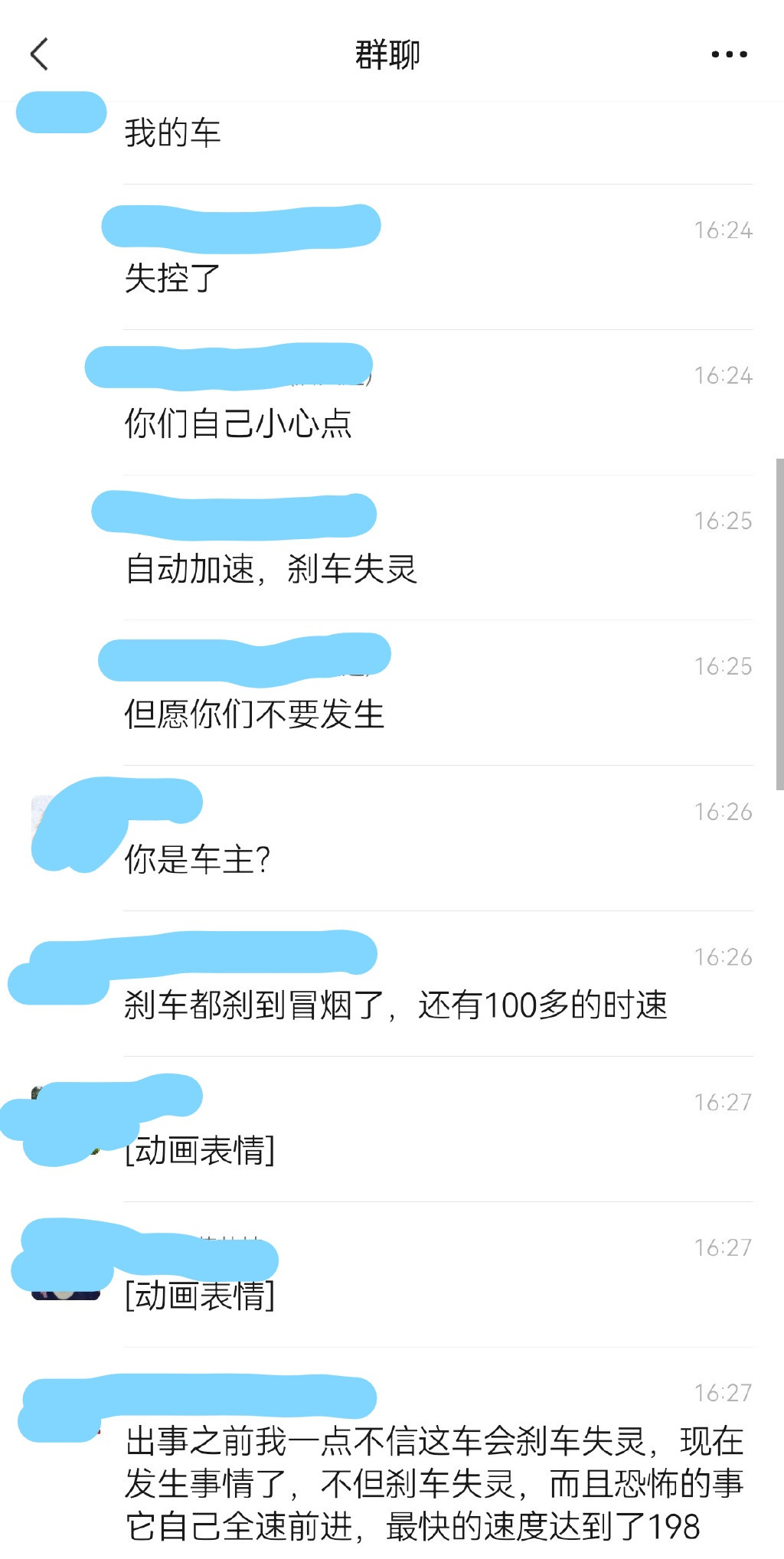Open the message 自动加速，刹车失灵
Viewport: 784px width, 1559px height.
tap(271, 569)
